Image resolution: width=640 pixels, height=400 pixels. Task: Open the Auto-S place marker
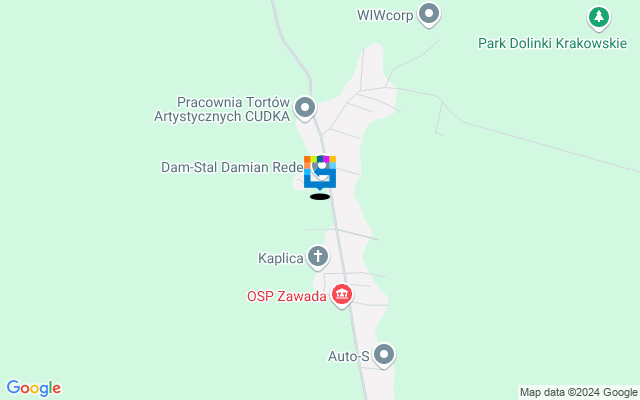[384, 354]
